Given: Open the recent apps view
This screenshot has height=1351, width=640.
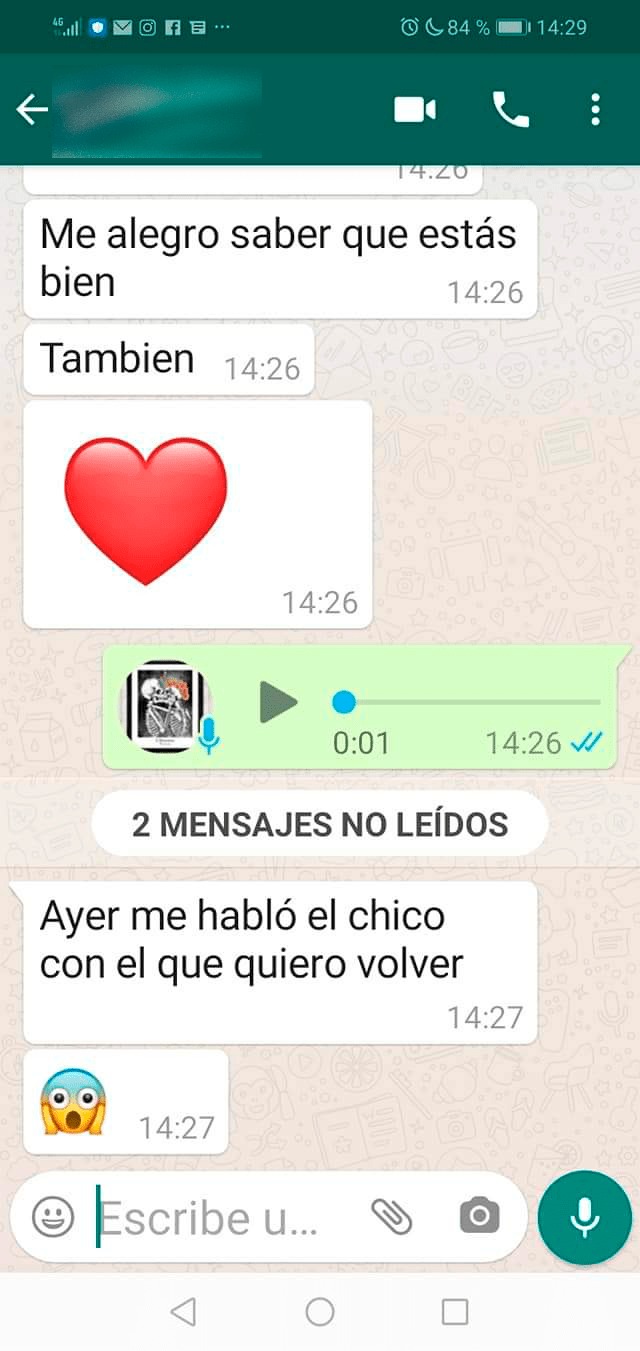Looking at the screenshot, I should (455, 1311).
